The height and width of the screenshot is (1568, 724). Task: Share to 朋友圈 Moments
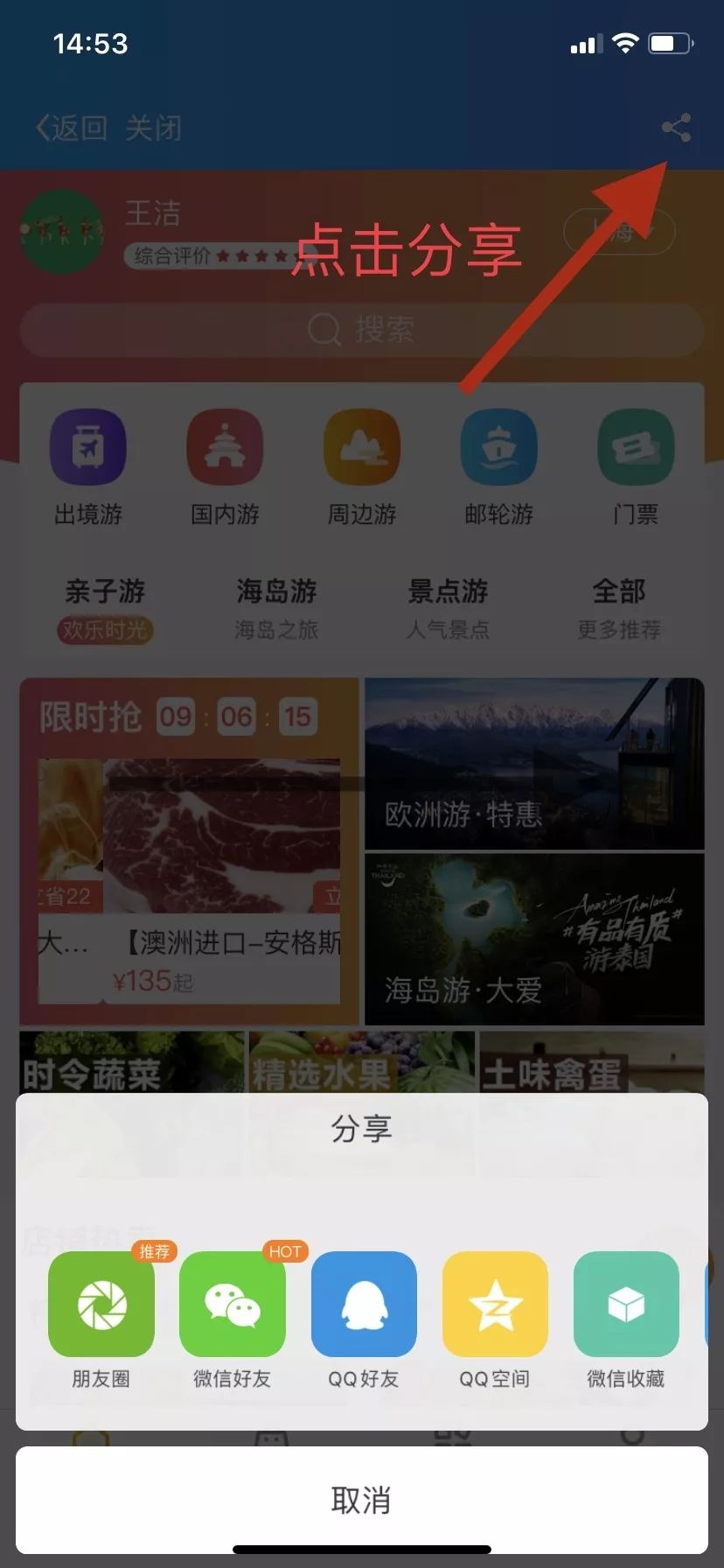point(101,1304)
